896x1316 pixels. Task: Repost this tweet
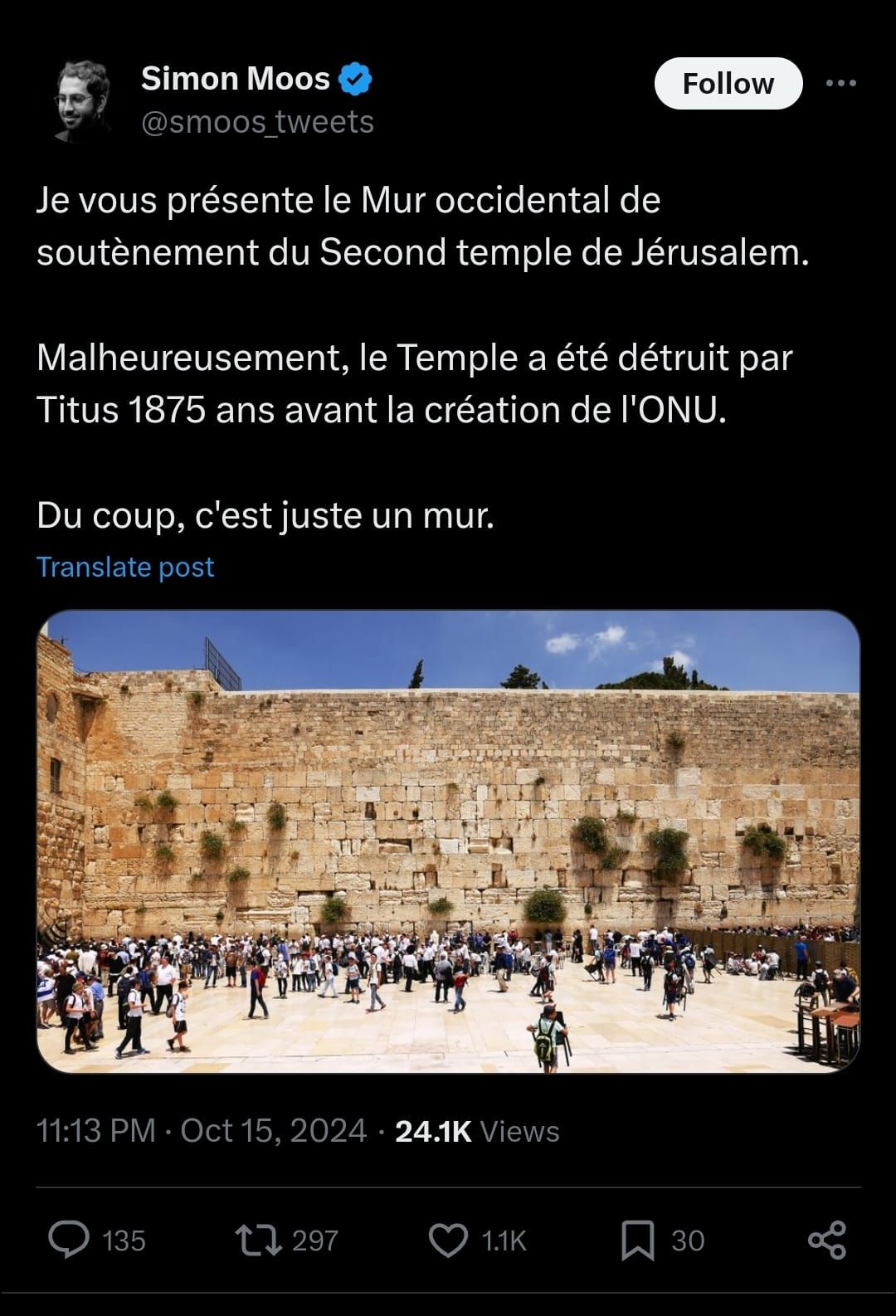point(257,1240)
